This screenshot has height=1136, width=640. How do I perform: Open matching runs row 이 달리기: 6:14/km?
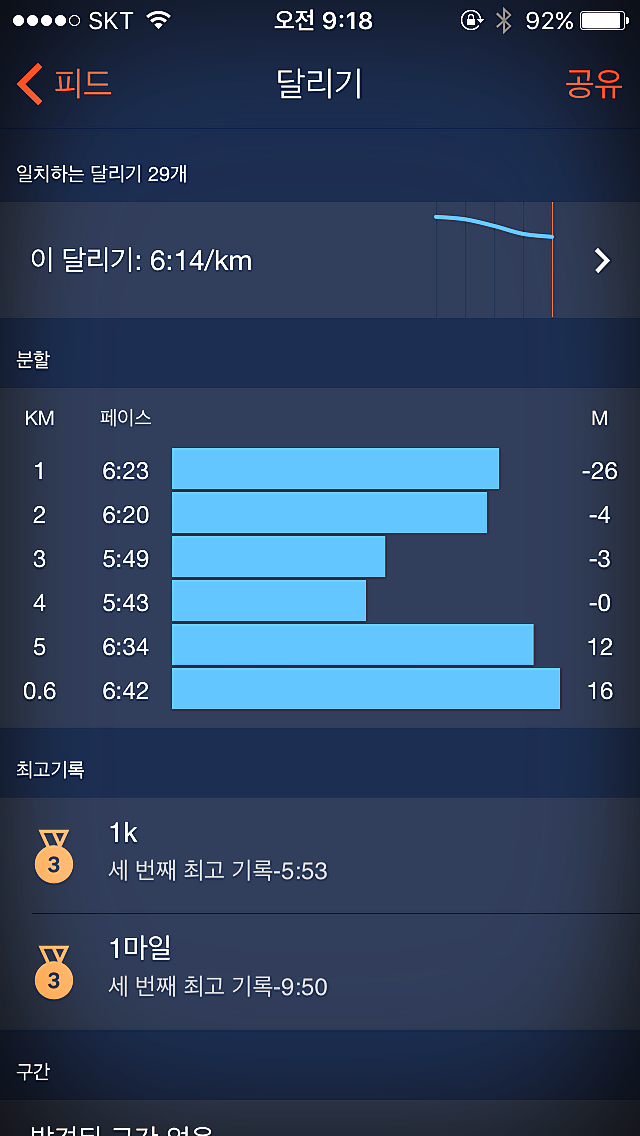tap(320, 261)
